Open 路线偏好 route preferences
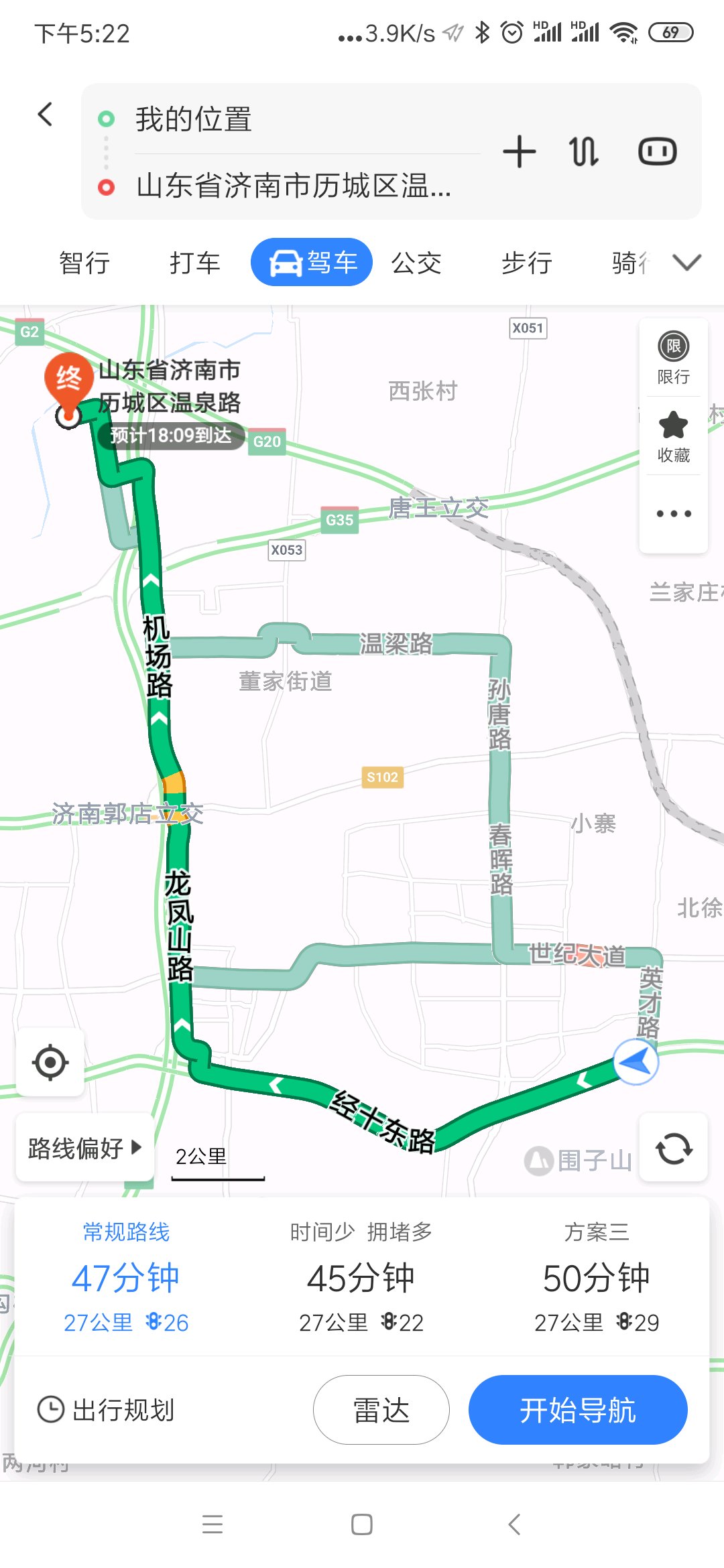724x1568 pixels. 84,1148
